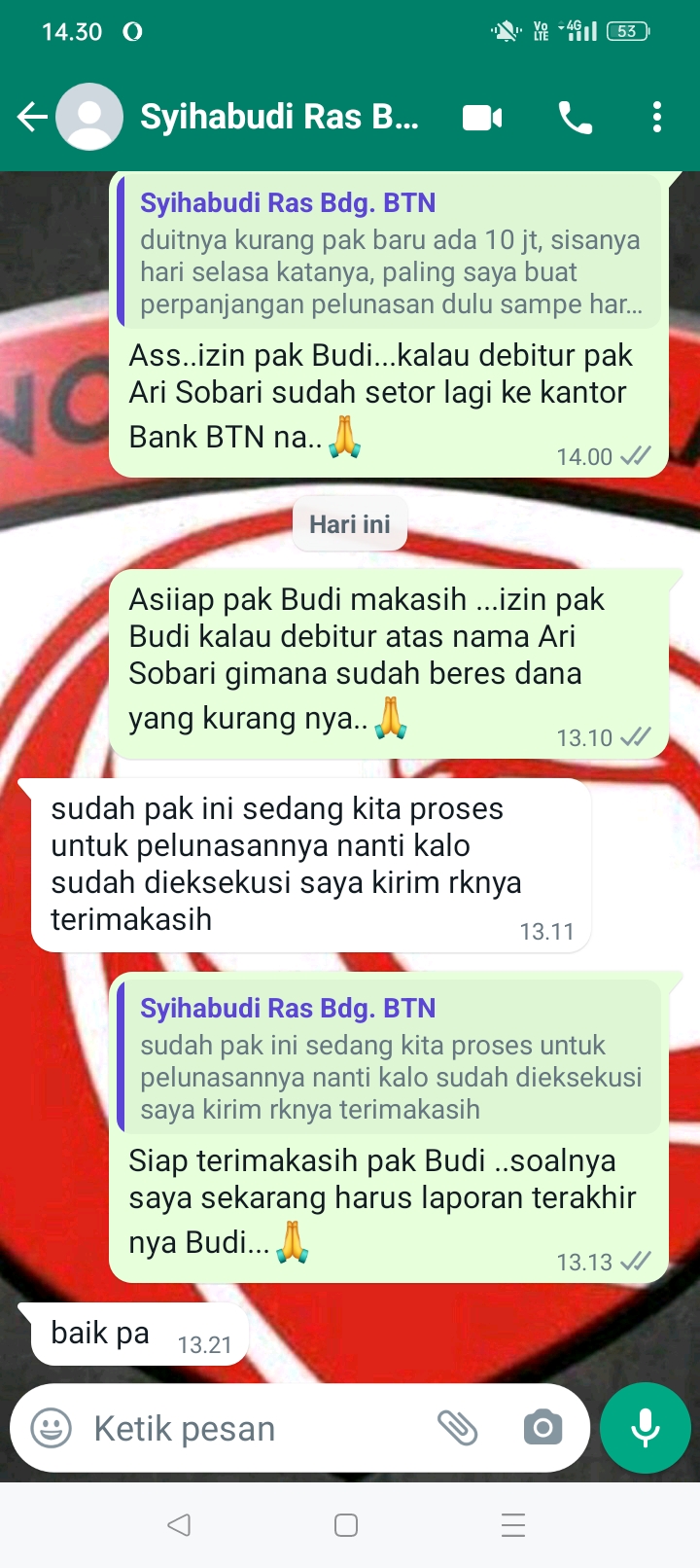Open recent apps from navigation bar
700x1568 pixels.
tap(513, 1524)
